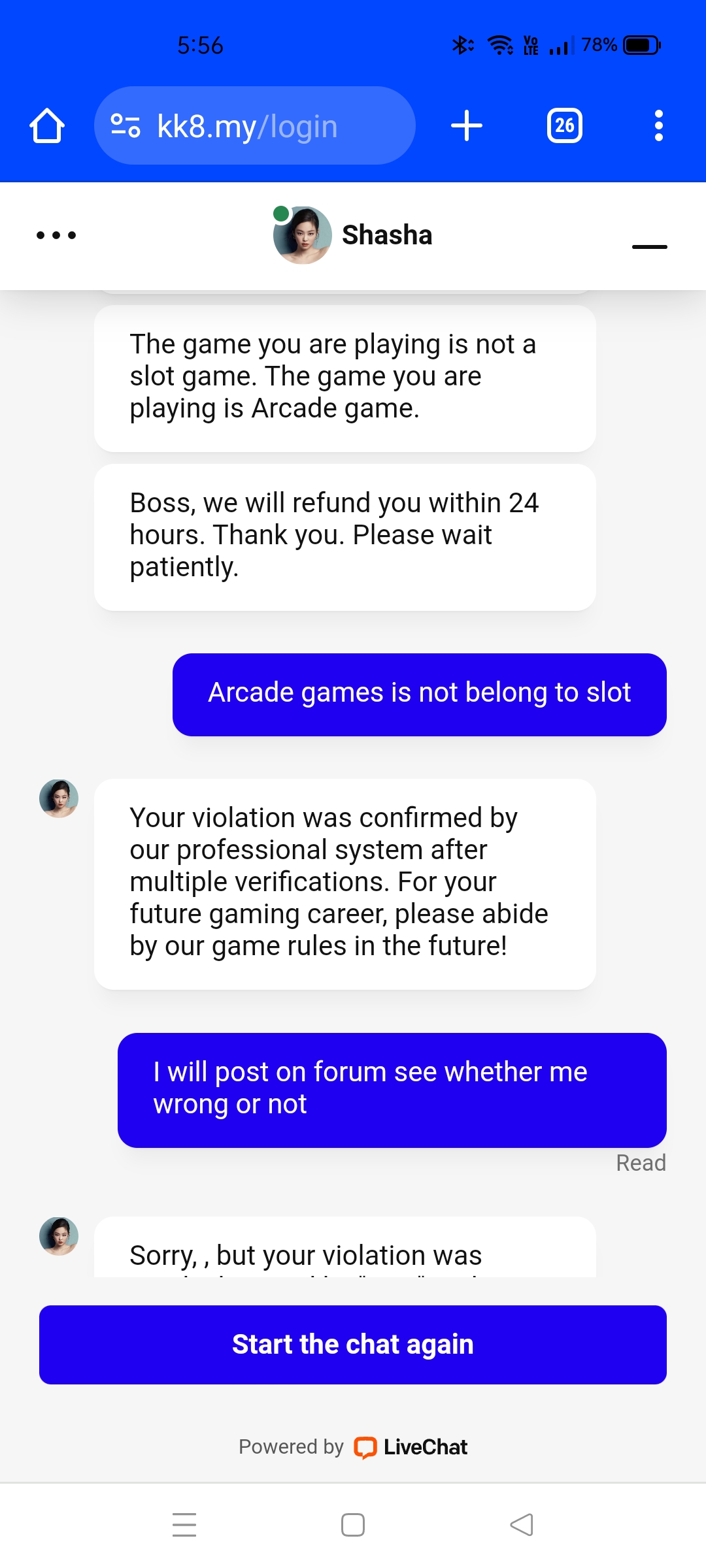Minimize the Shasha chat window
Viewport: 706px width, 1568px height.
[649, 246]
